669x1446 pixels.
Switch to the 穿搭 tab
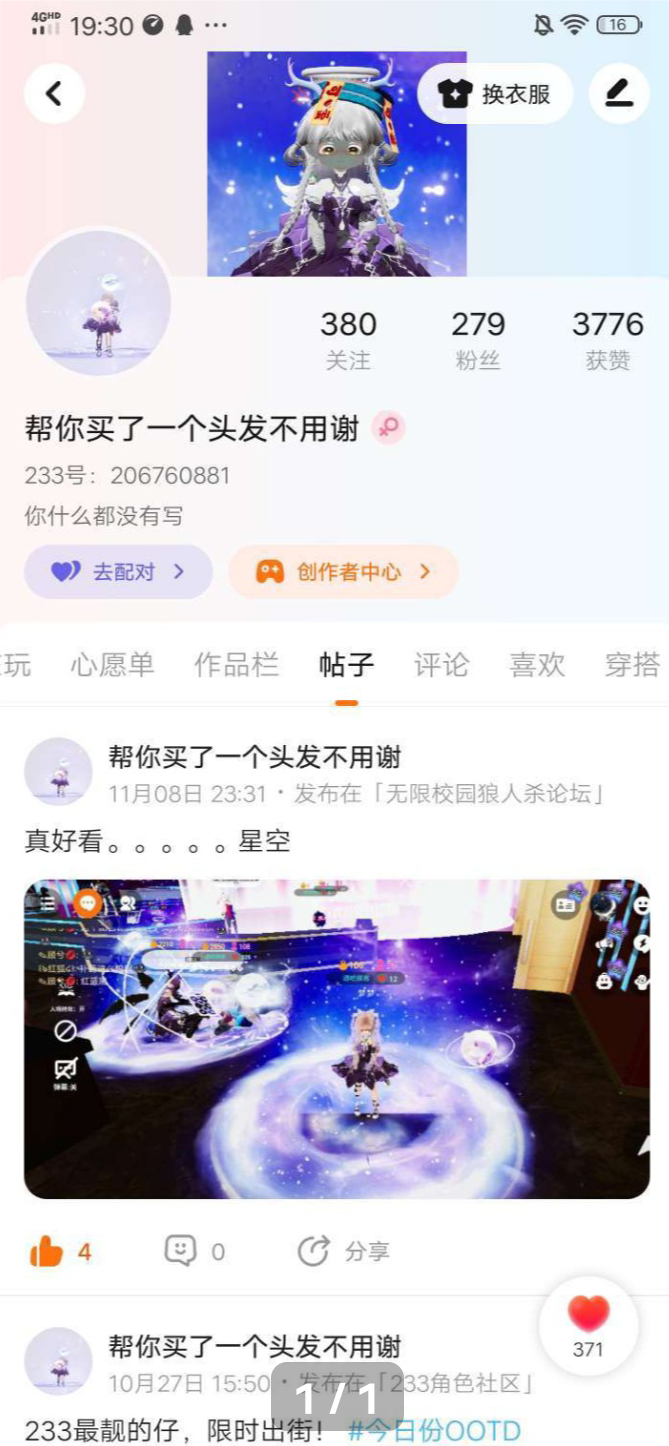[x=632, y=665]
